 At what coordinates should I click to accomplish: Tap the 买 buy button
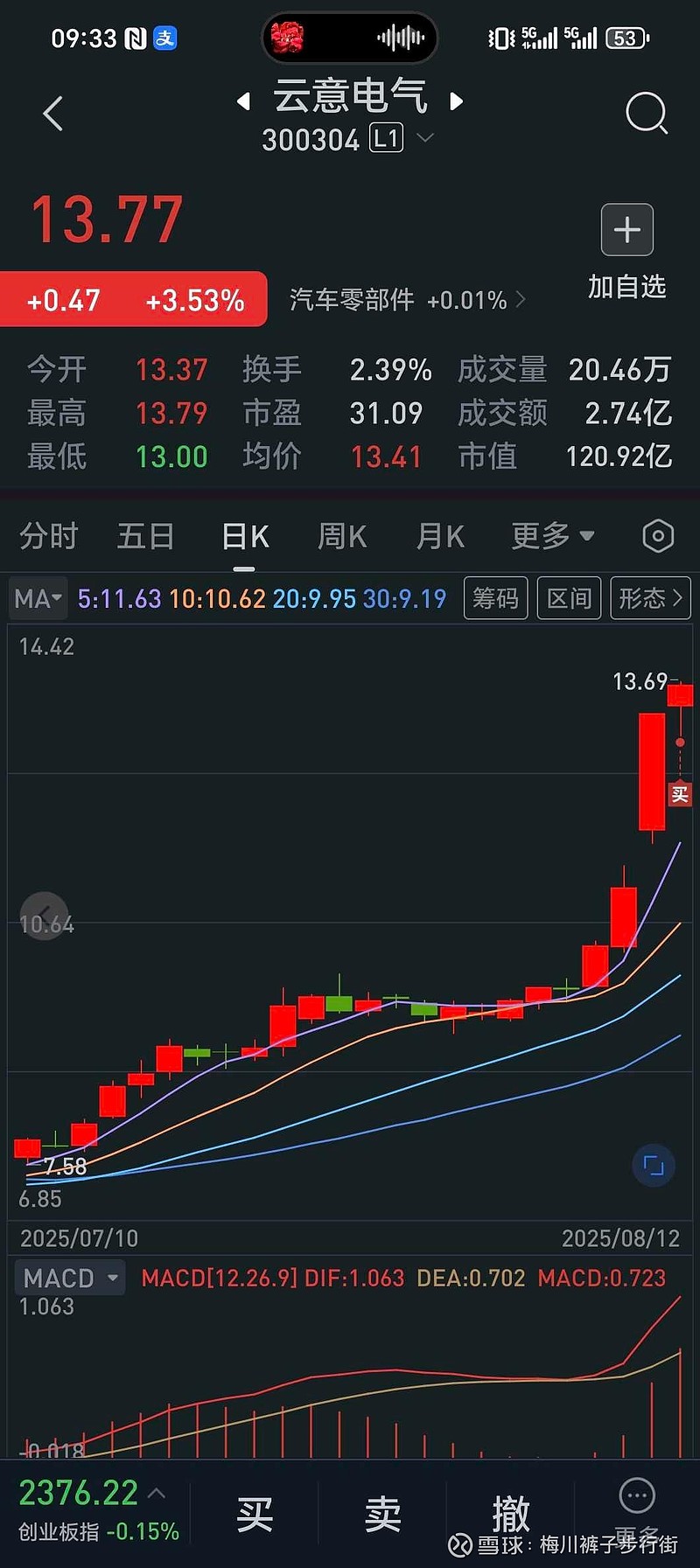(x=255, y=1514)
